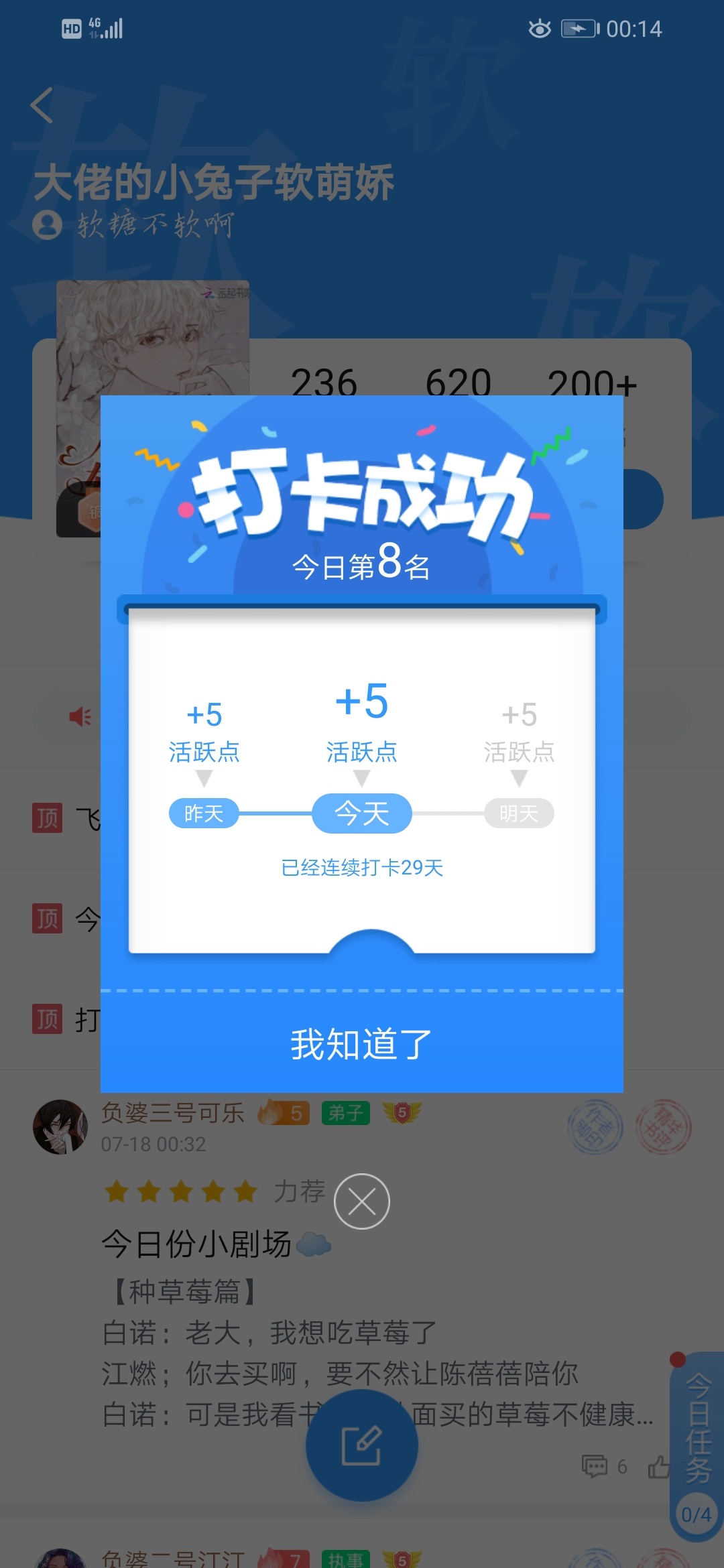Open the compose post floating button
Viewport: 724px width, 1568px height.
tap(362, 1445)
